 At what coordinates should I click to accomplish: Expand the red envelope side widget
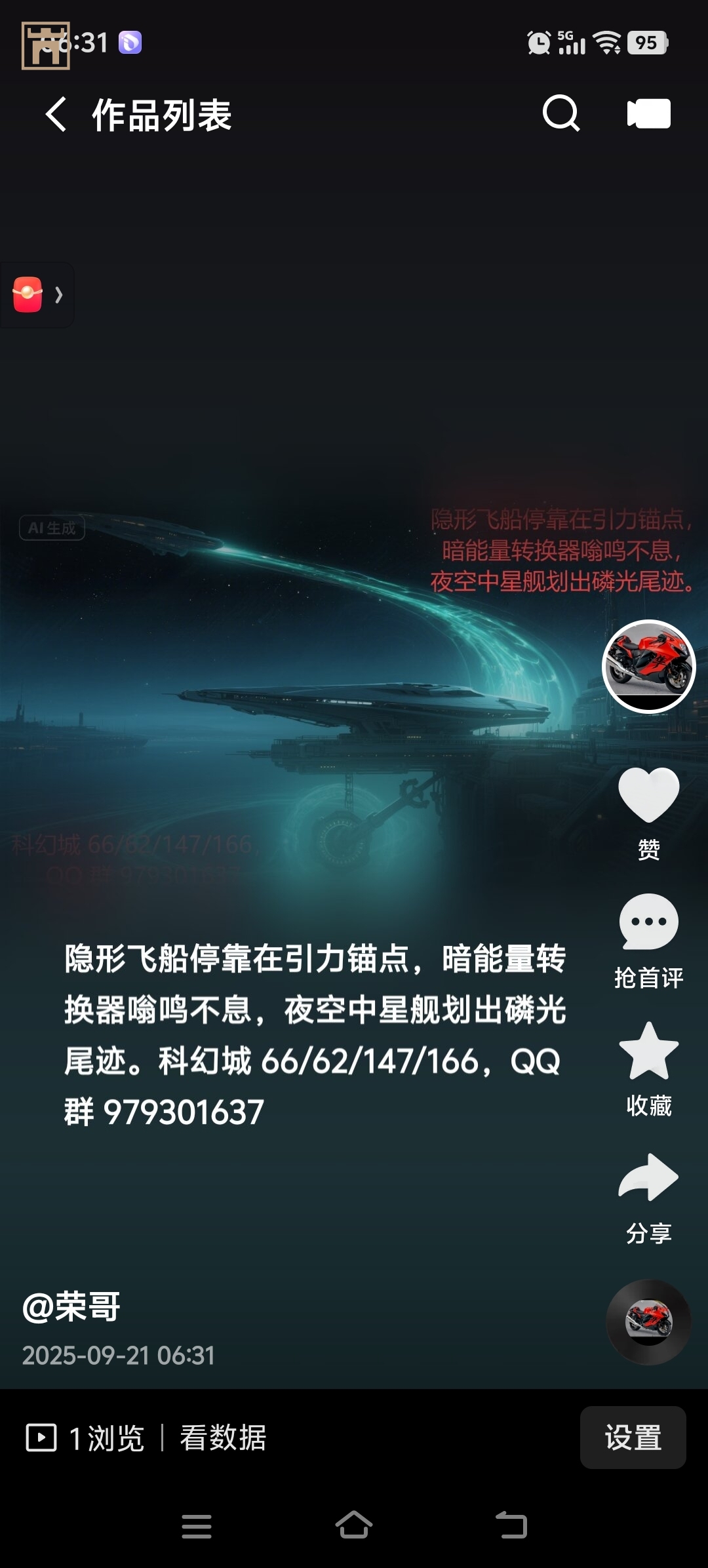tap(37, 295)
